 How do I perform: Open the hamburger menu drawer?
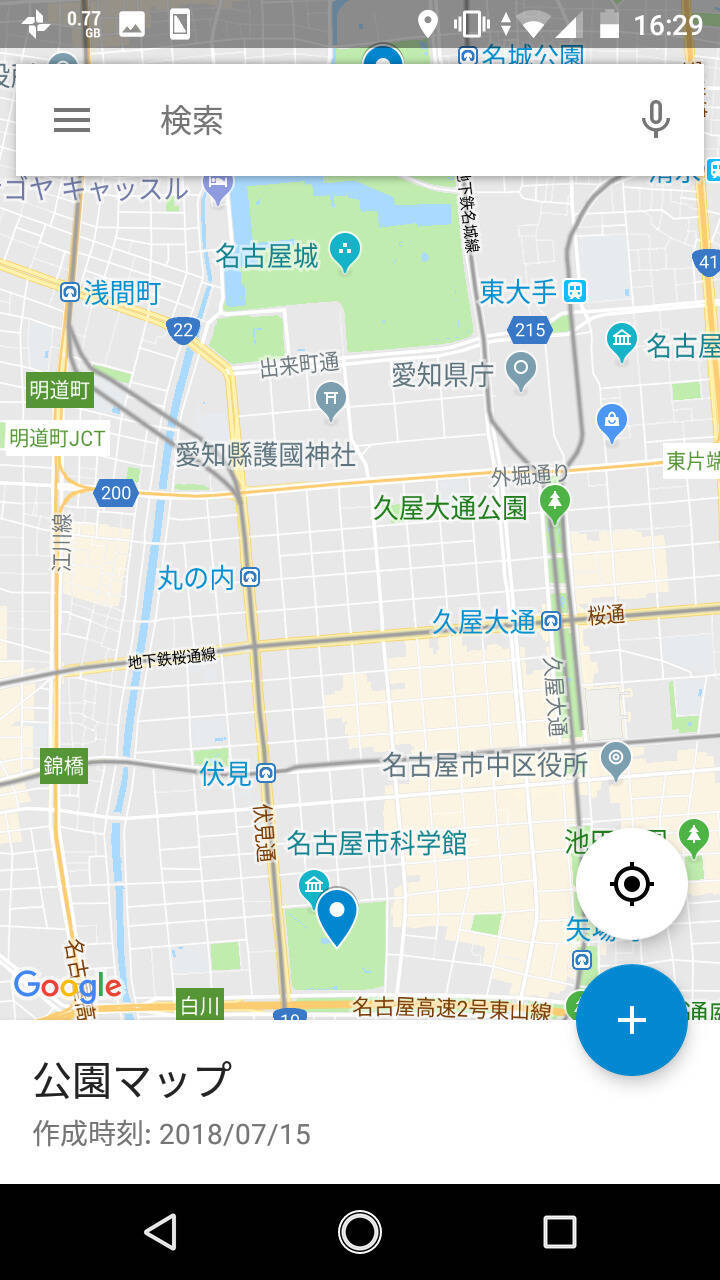click(72, 121)
